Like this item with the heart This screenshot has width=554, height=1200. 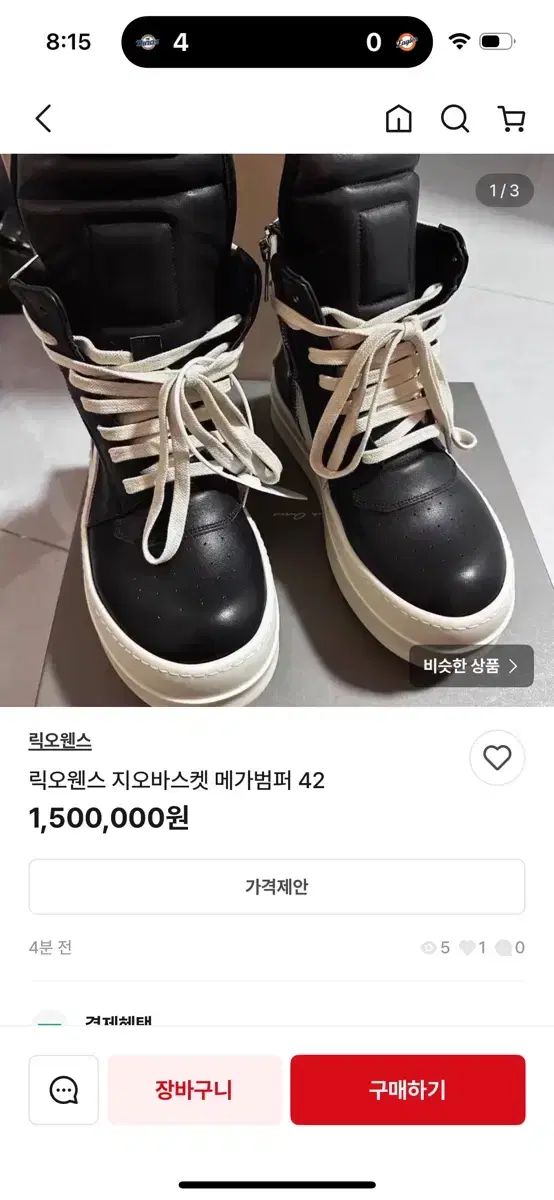pyautogui.click(x=497, y=758)
